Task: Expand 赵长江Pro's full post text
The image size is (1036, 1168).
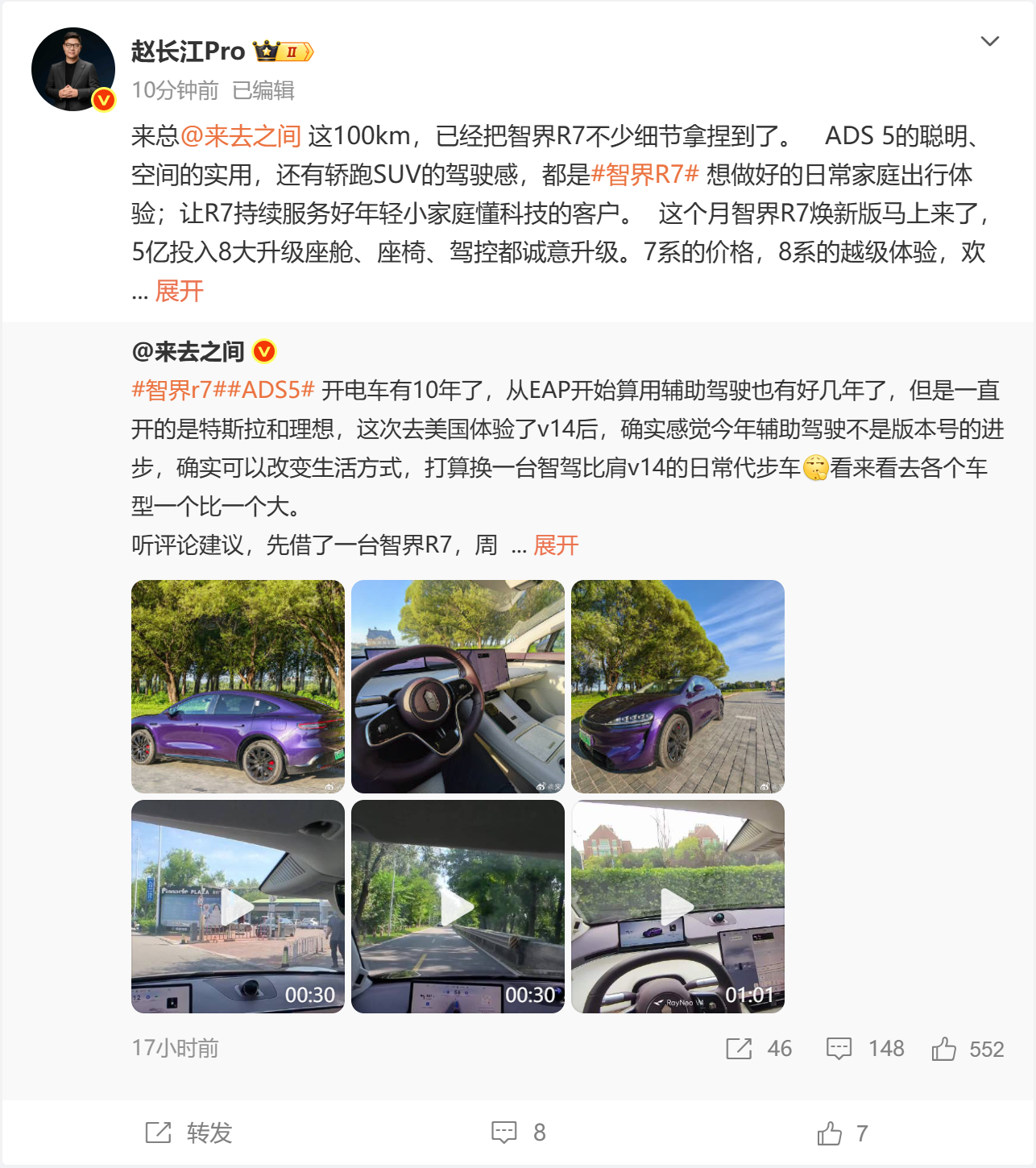Action: tap(179, 291)
